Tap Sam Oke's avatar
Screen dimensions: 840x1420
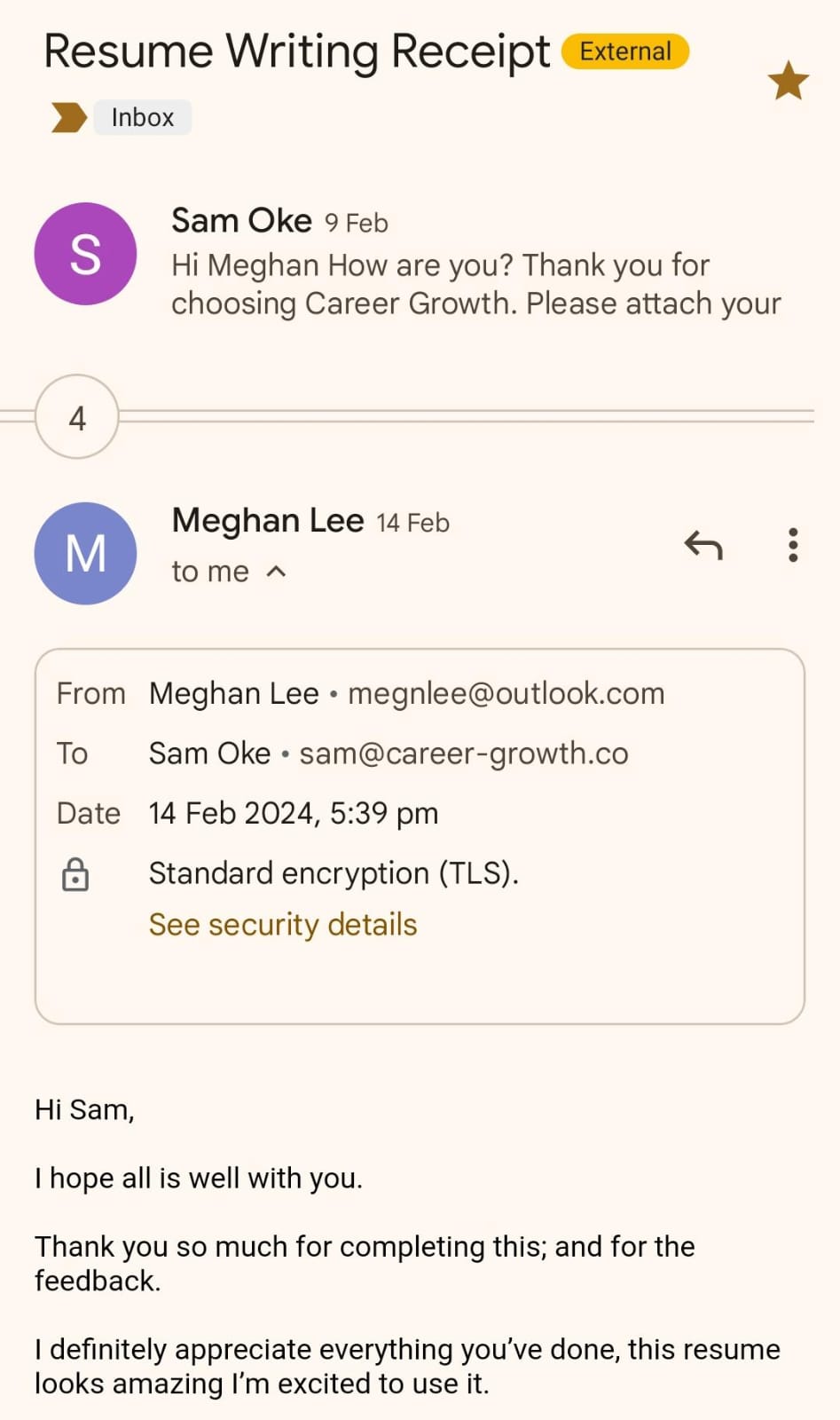click(85, 254)
